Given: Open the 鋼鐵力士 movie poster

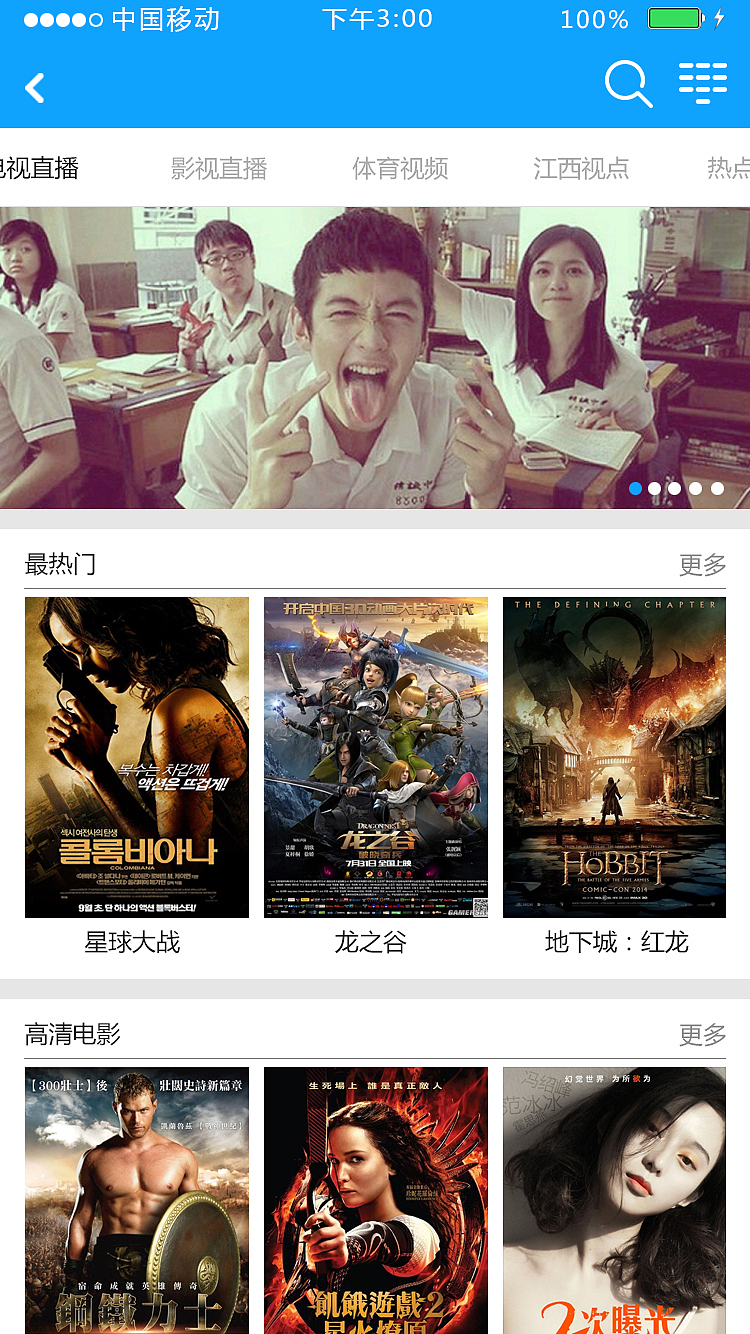Looking at the screenshot, I should [137, 1200].
